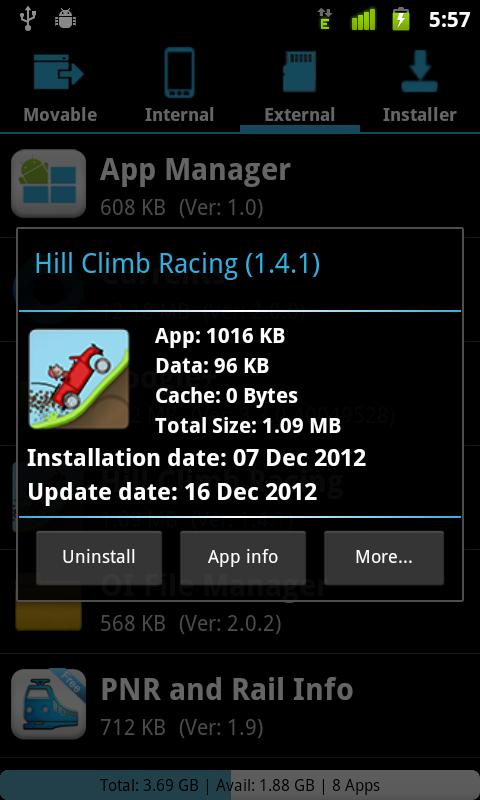480x800 pixels.
Task: Tap the More... button
Action: click(x=384, y=558)
